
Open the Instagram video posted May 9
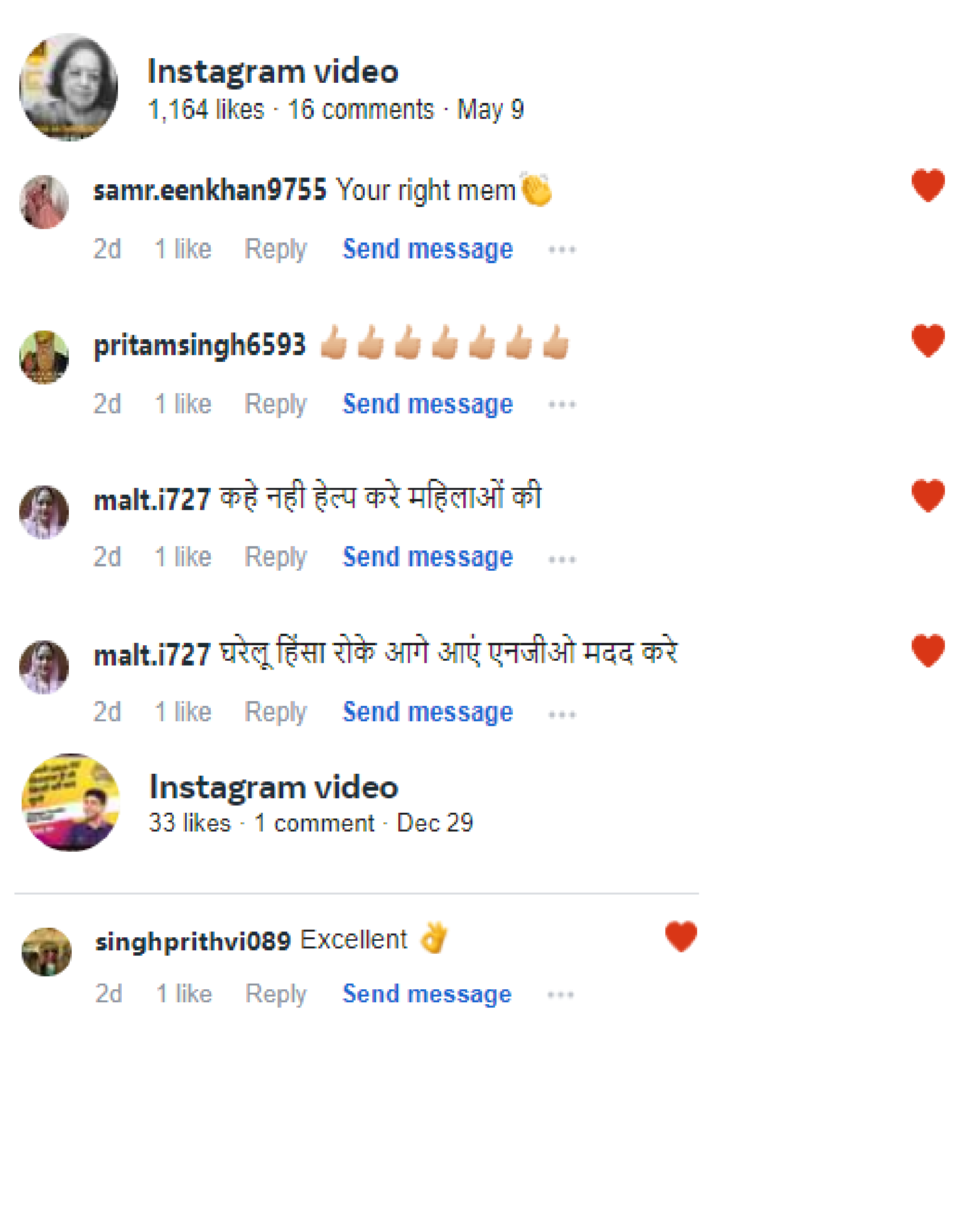(x=273, y=72)
